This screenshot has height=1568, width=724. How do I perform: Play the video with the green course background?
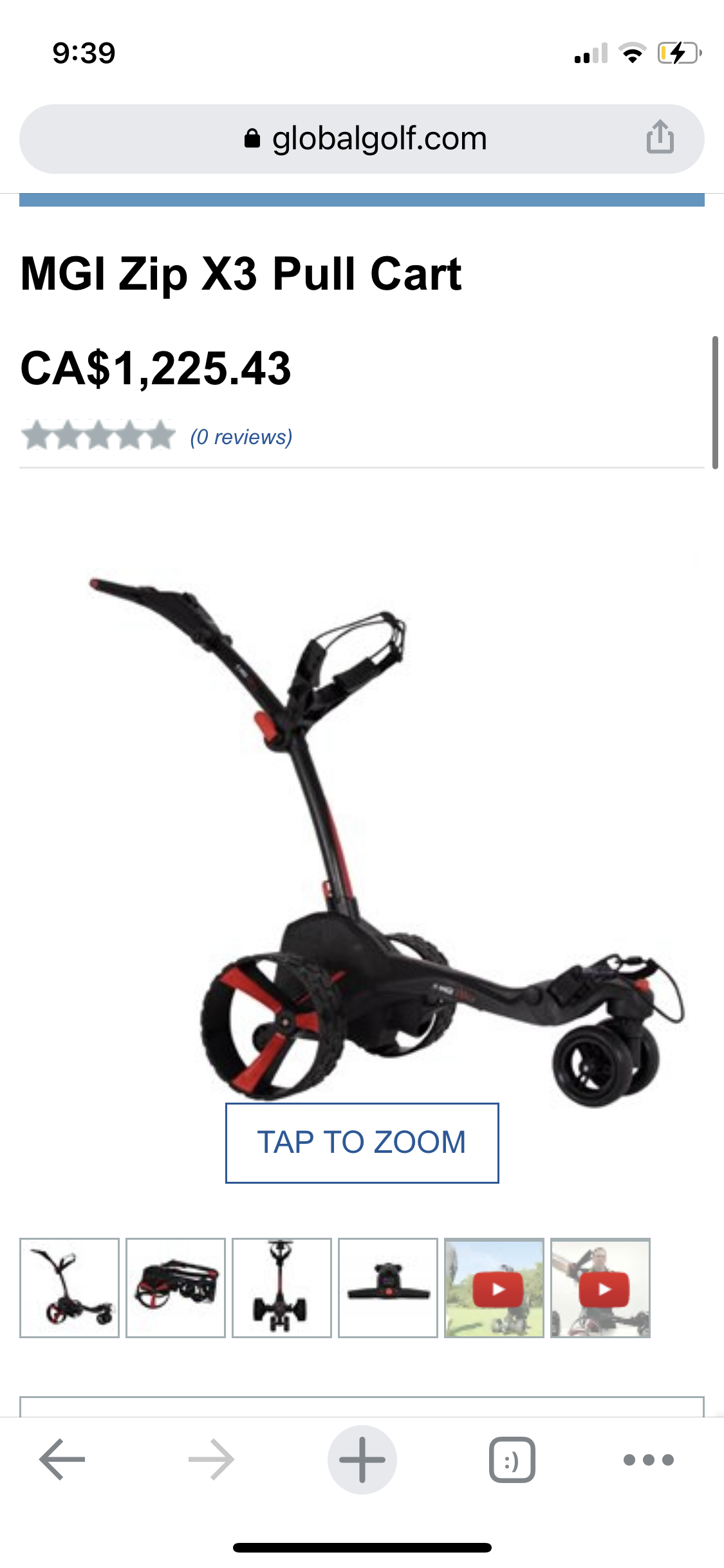coord(494,1288)
